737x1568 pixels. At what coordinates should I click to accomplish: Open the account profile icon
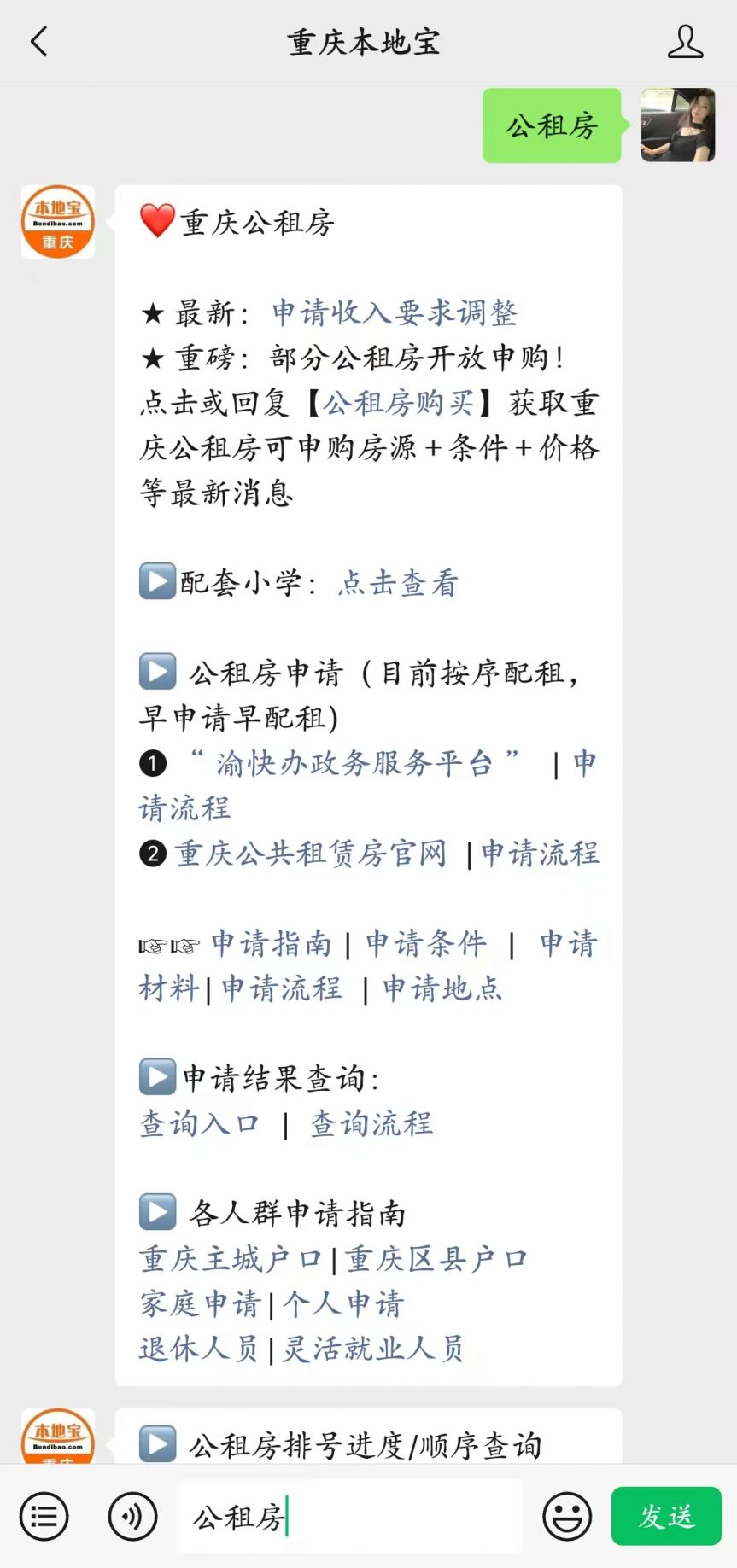coord(685,41)
